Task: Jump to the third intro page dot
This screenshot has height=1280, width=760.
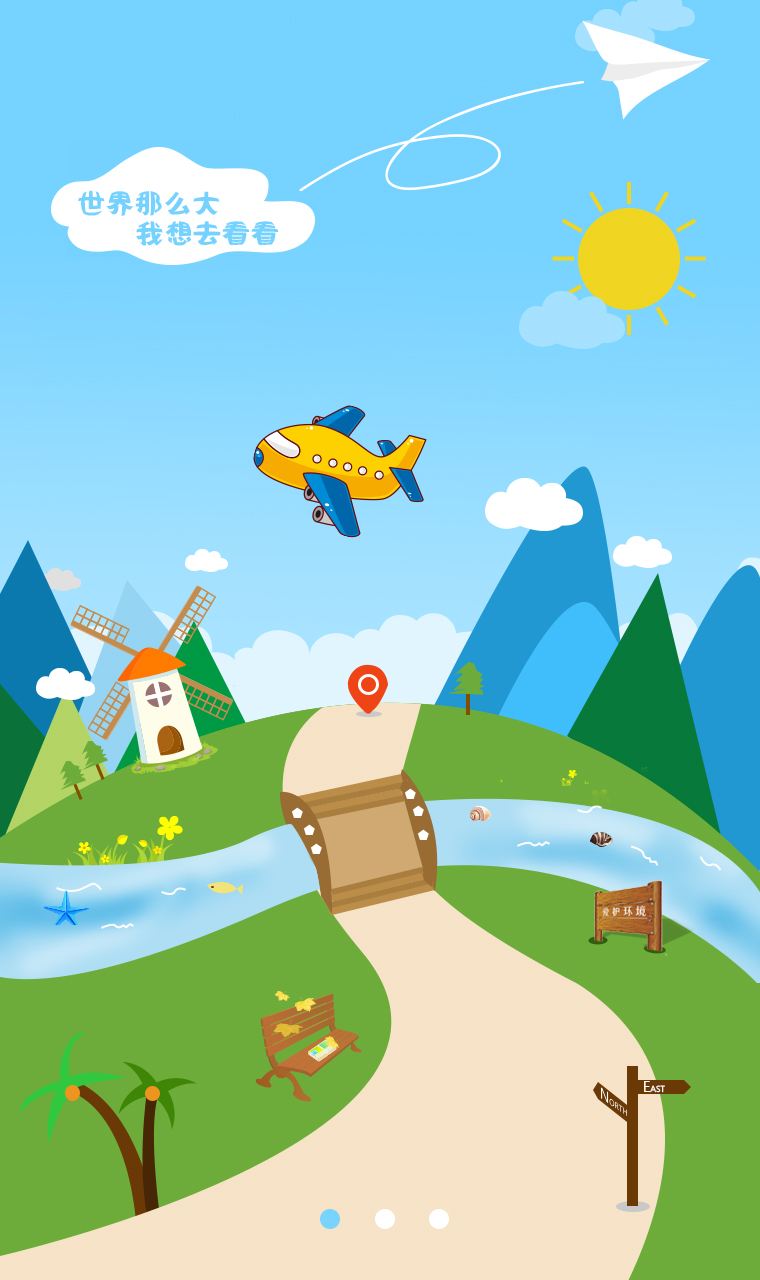Action: tap(438, 1218)
